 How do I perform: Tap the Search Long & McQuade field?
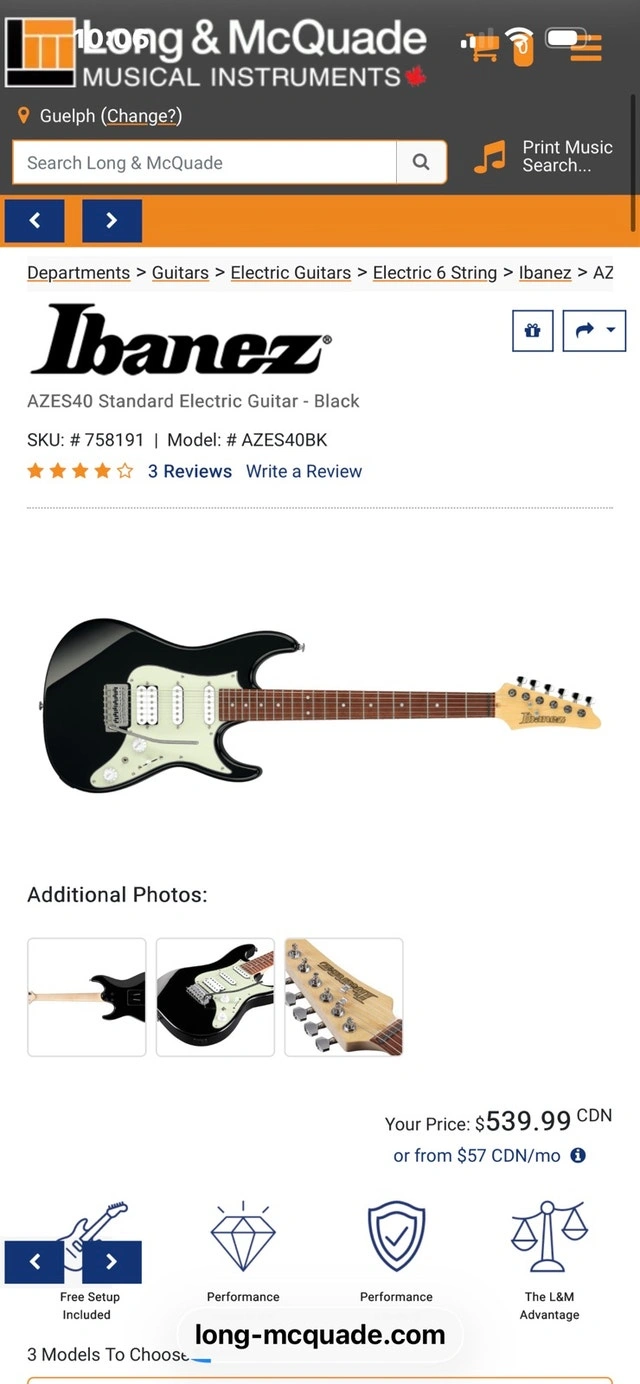click(x=205, y=162)
